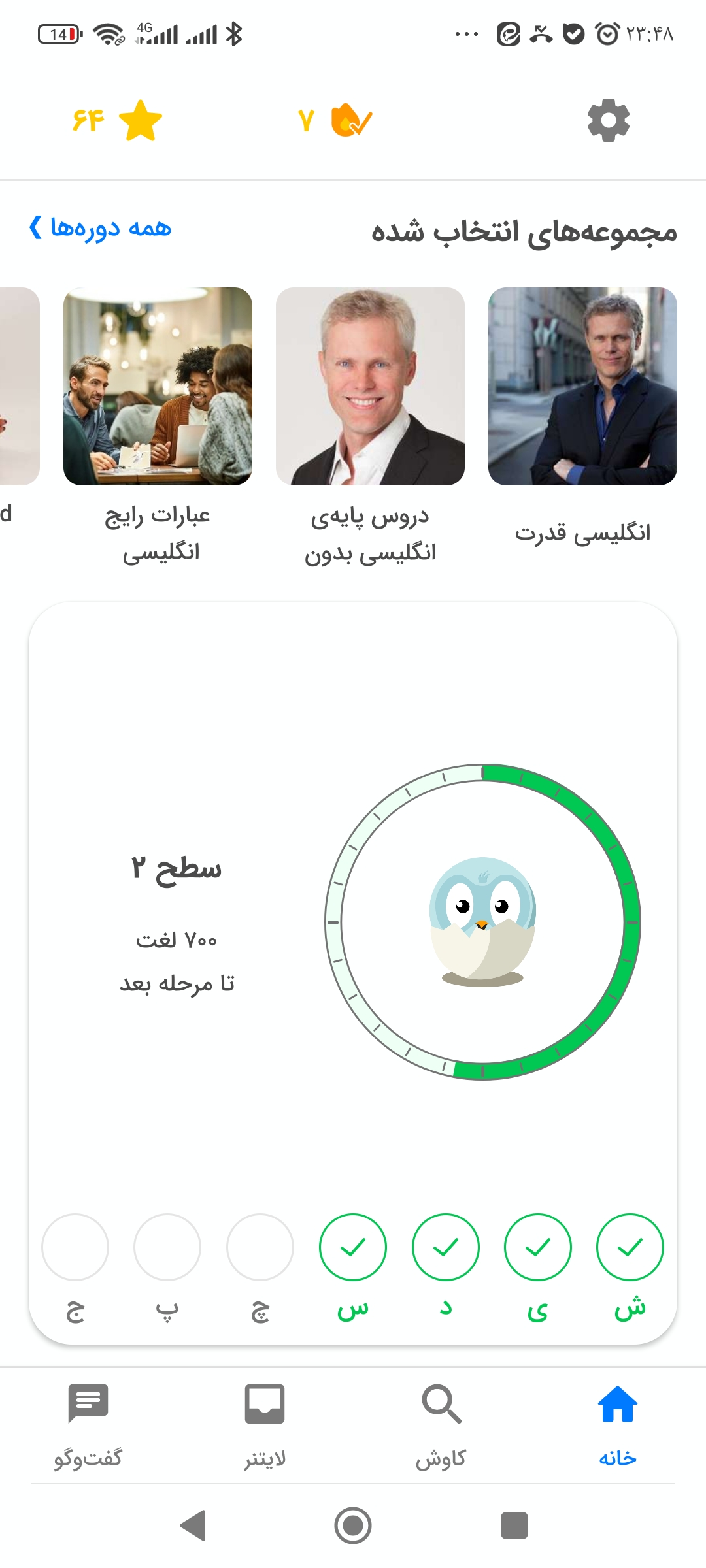This screenshot has width=706, height=1568.
Task: Open the همه دوره‌ها link
Action: click(100, 228)
